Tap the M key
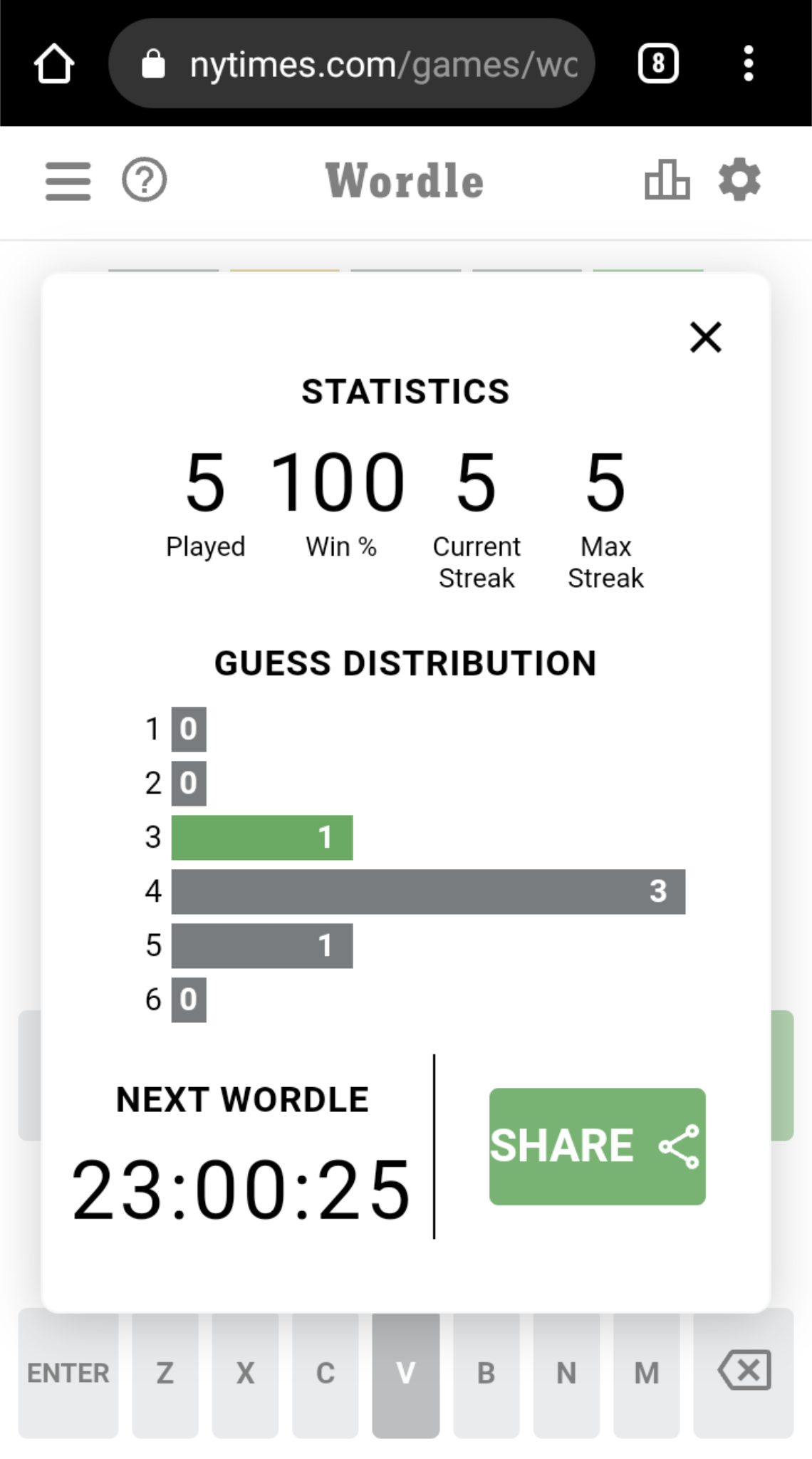The width and height of the screenshot is (812, 1459). pos(646,1373)
